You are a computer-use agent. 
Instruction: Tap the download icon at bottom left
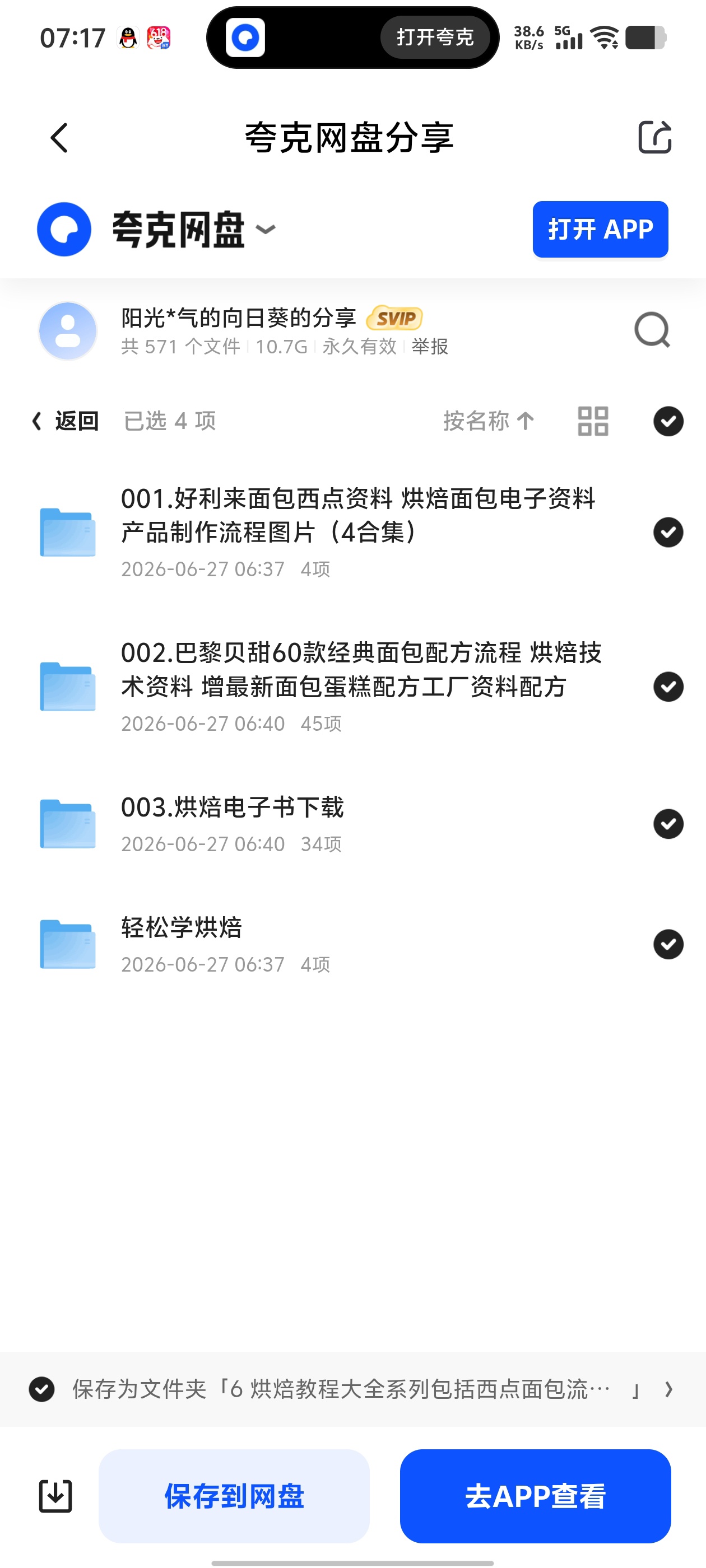point(55,1496)
